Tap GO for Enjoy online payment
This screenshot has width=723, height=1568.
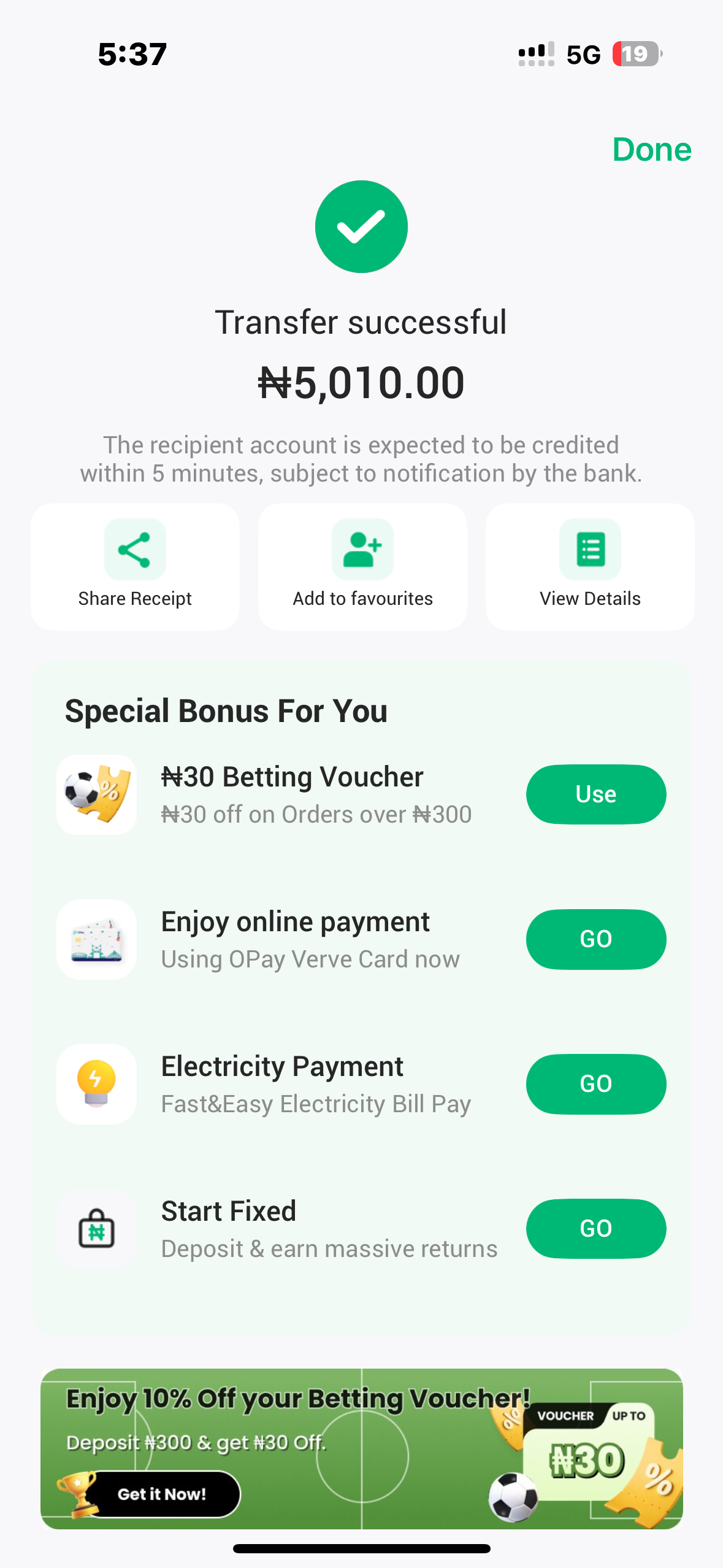click(x=595, y=939)
